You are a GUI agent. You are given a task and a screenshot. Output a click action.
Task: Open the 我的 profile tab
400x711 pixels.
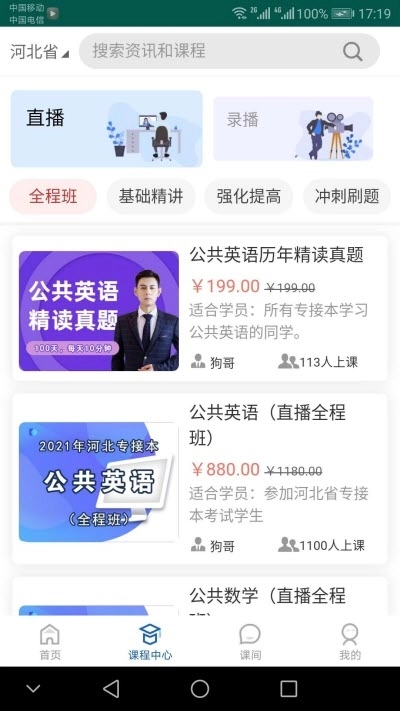[x=350, y=642]
